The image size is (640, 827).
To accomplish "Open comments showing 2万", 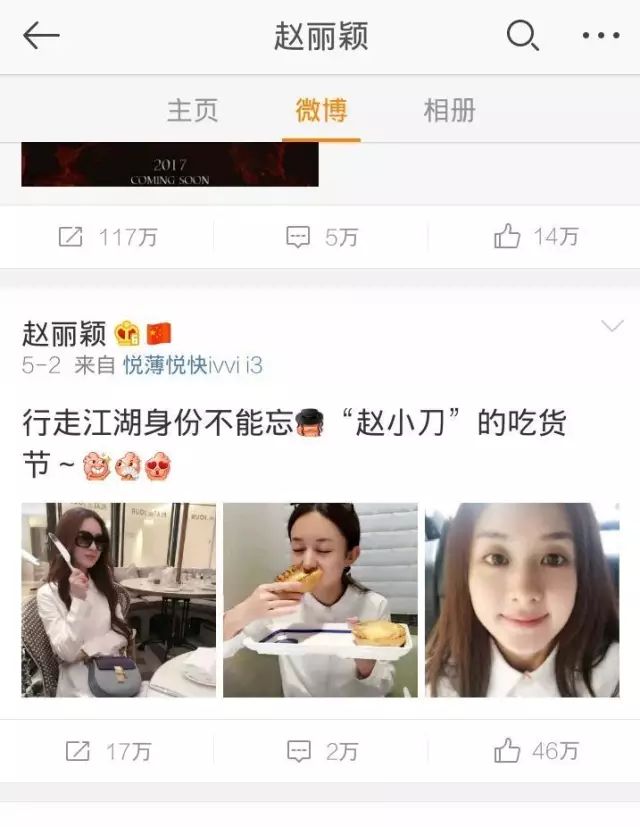I will pos(319,751).
